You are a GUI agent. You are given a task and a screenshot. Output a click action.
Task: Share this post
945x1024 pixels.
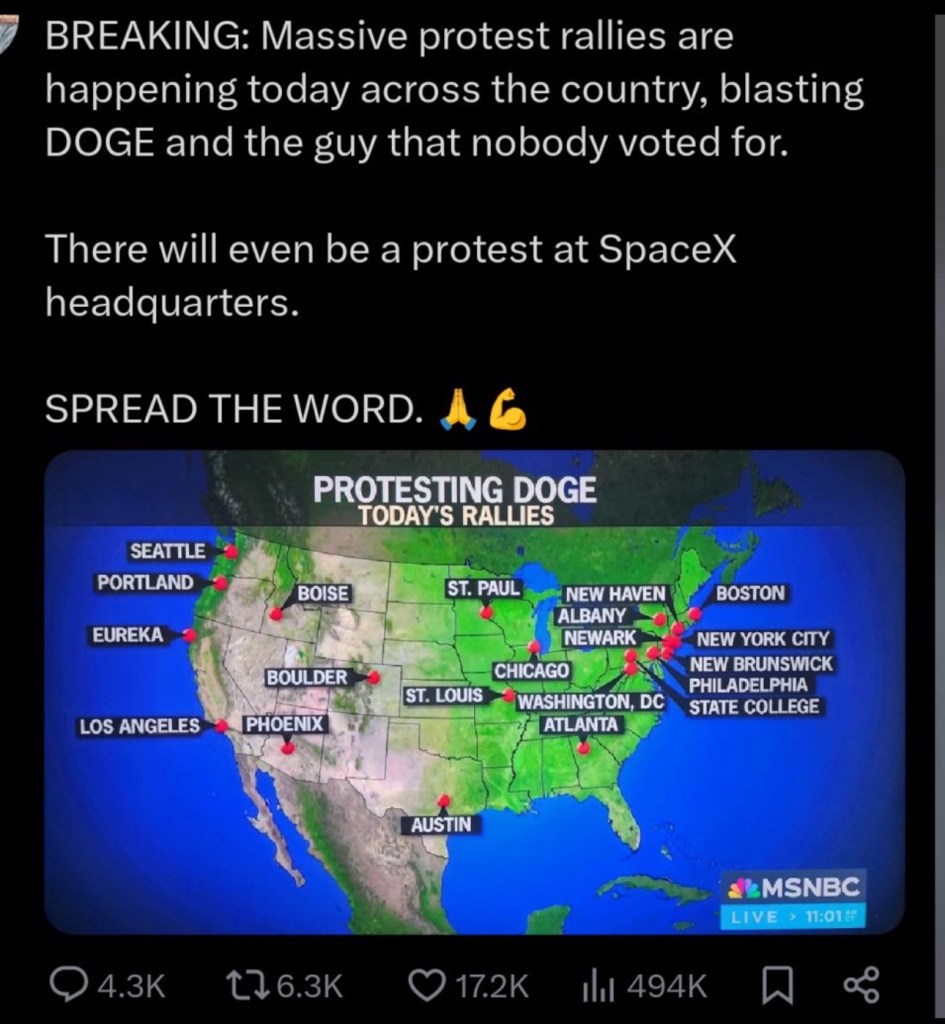coord(861,986)
